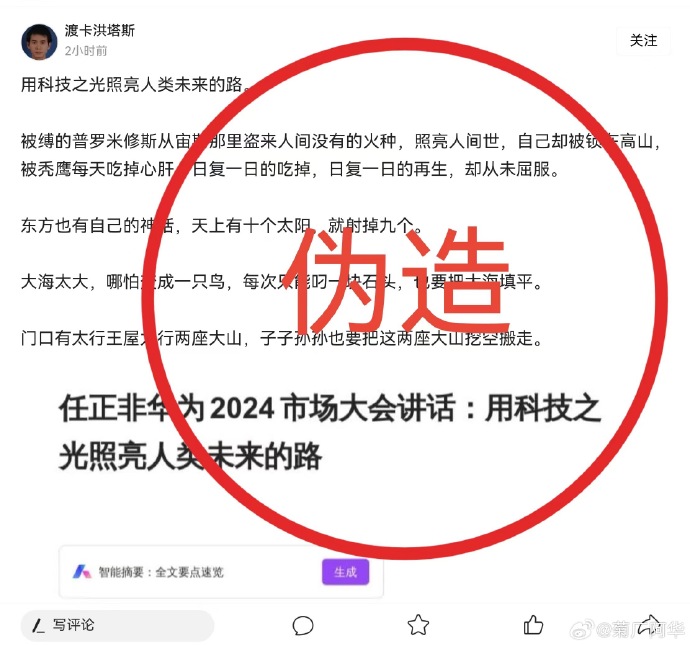The image size is (690, 646).
Task: Share this post using the arrow icon
Action: point(649,622)
